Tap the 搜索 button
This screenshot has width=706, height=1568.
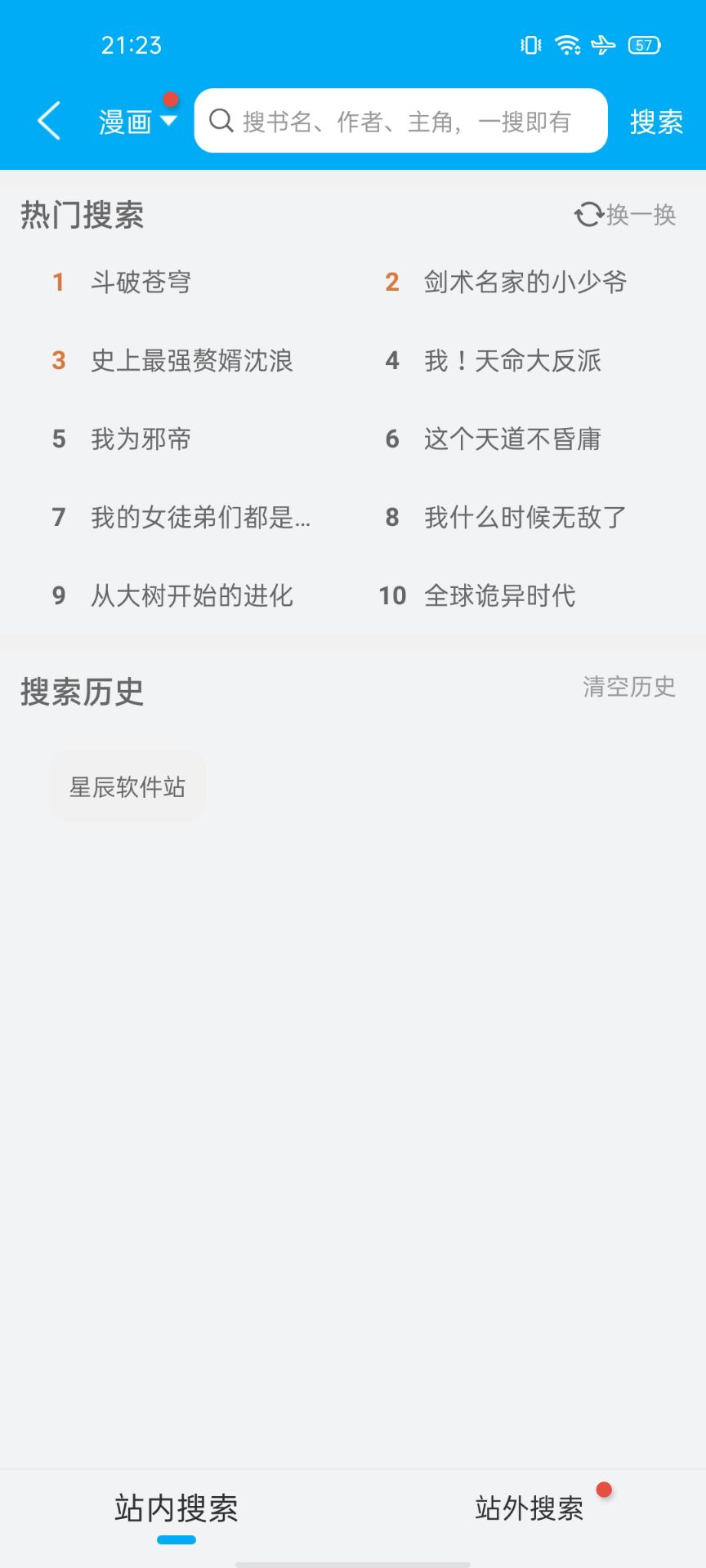point(655,122)
